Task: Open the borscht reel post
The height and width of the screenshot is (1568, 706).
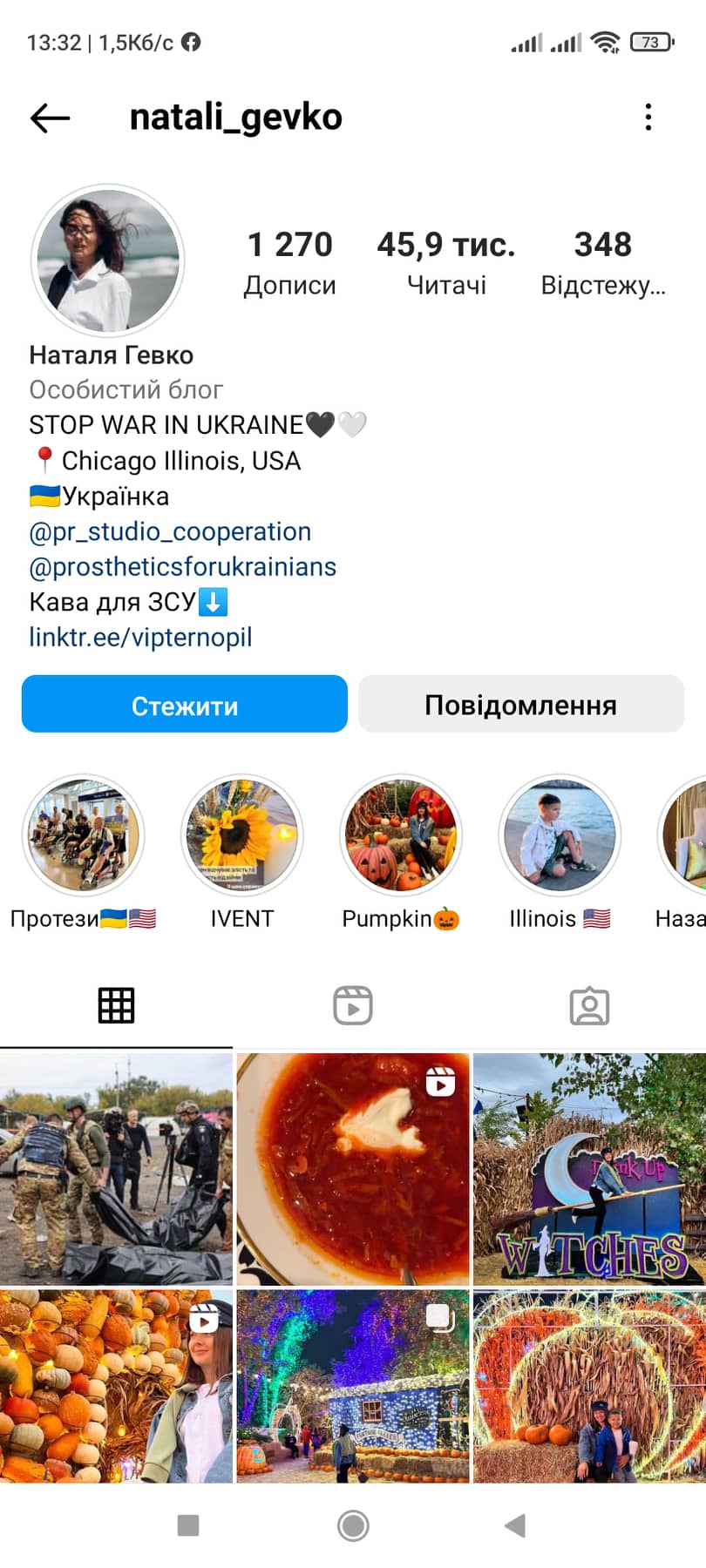Action: click(x=353, y=1169)
